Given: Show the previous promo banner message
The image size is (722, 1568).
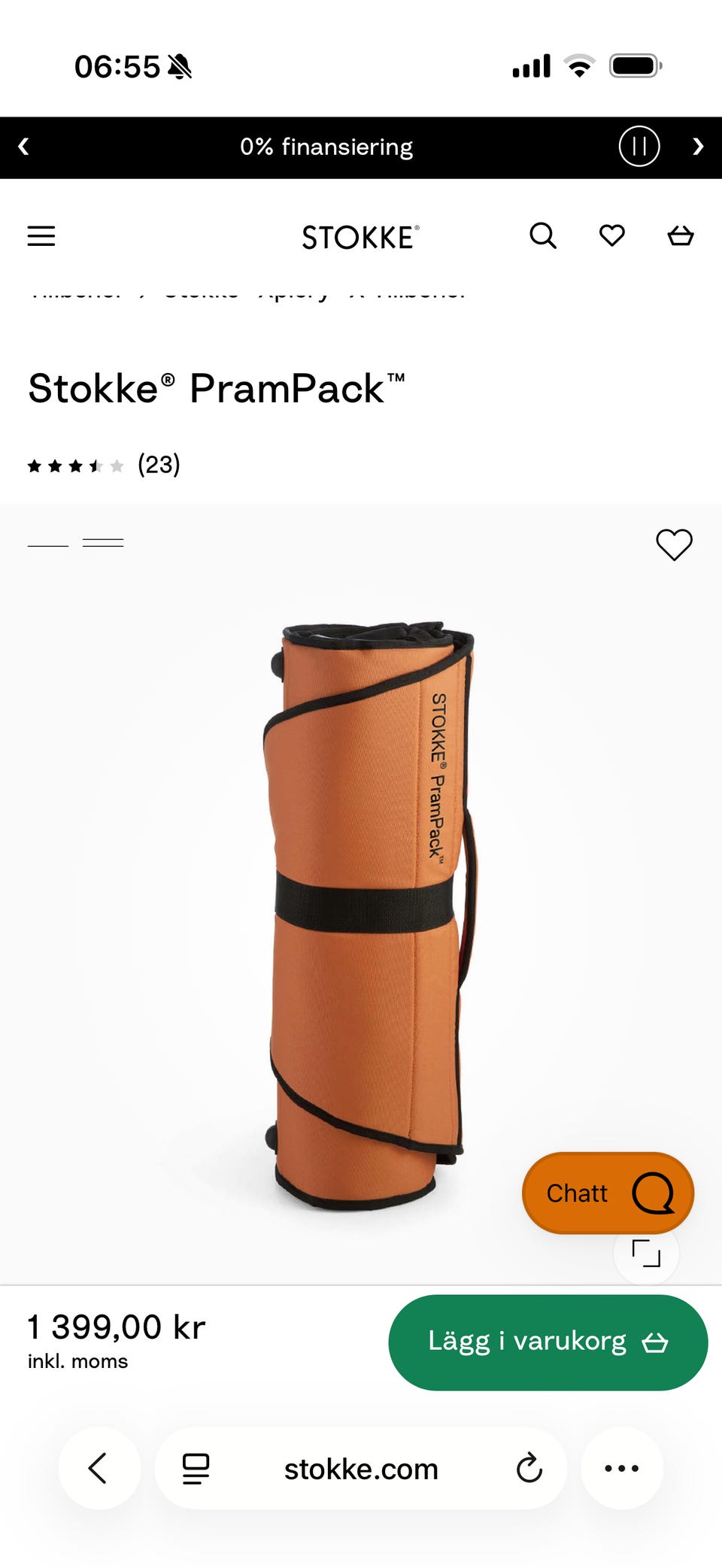Looking at the screenshot, I should (23, 147).
